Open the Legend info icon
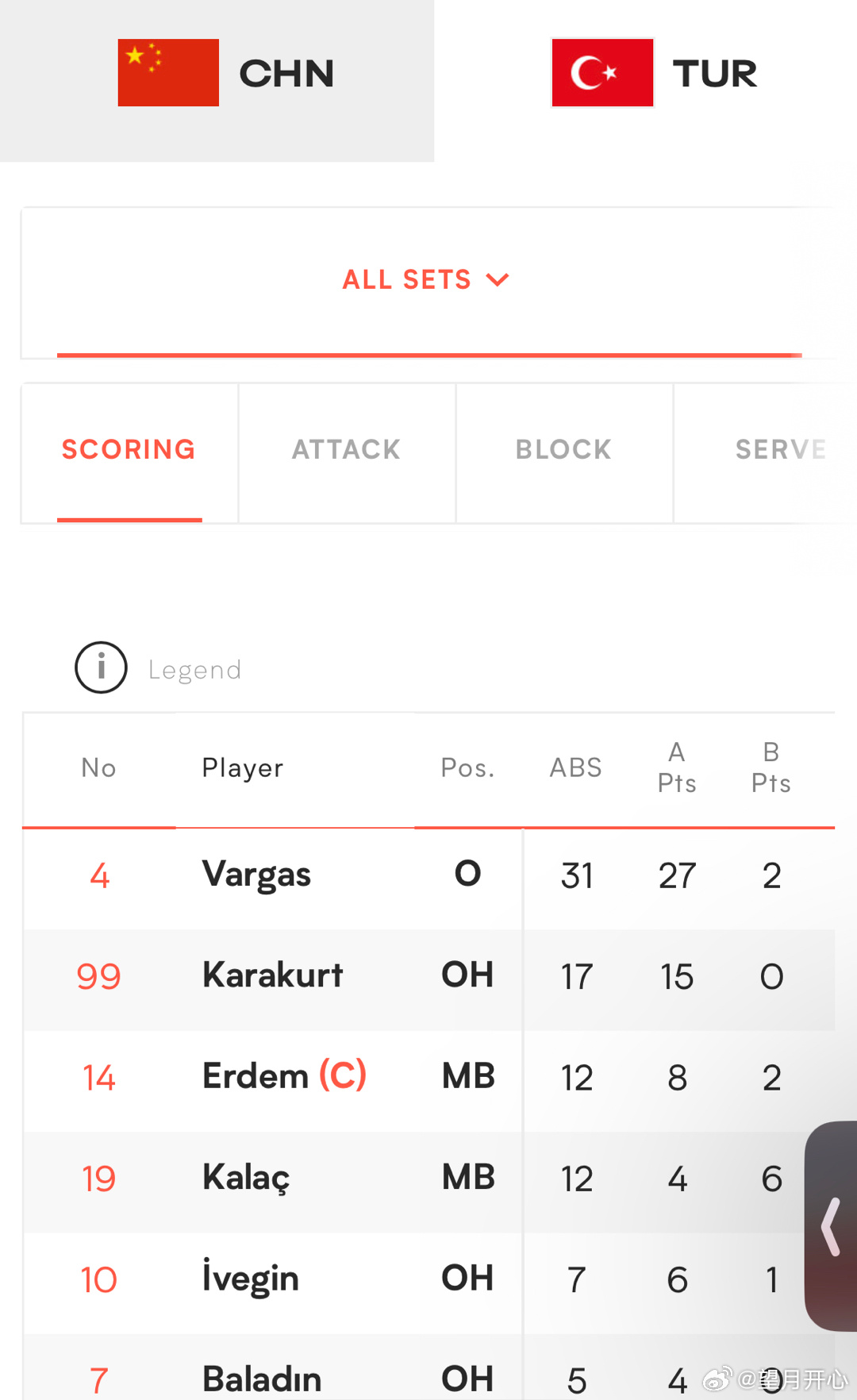 (x=101, y=667)
